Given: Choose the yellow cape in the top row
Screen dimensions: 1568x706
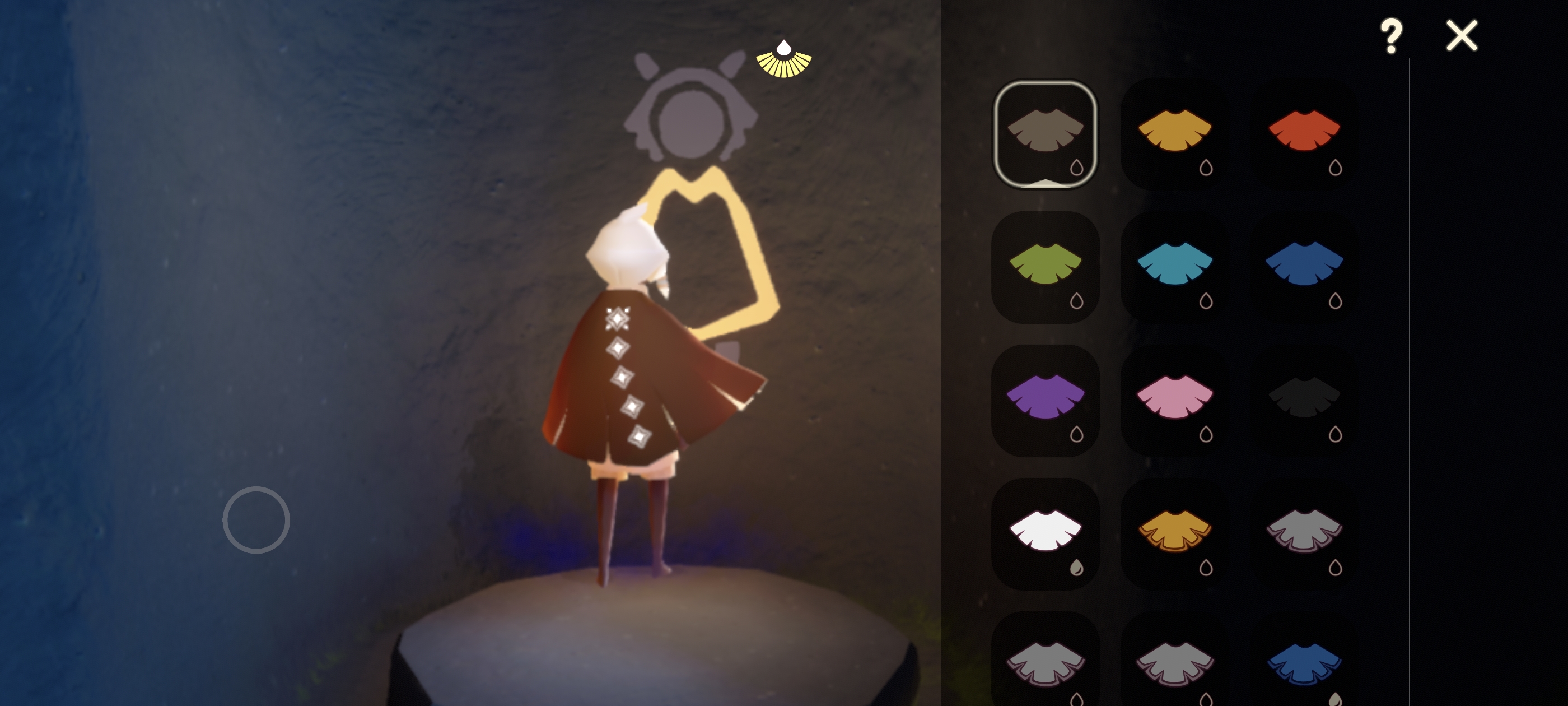Looking at the screenshot, I should pos(1174,132).
